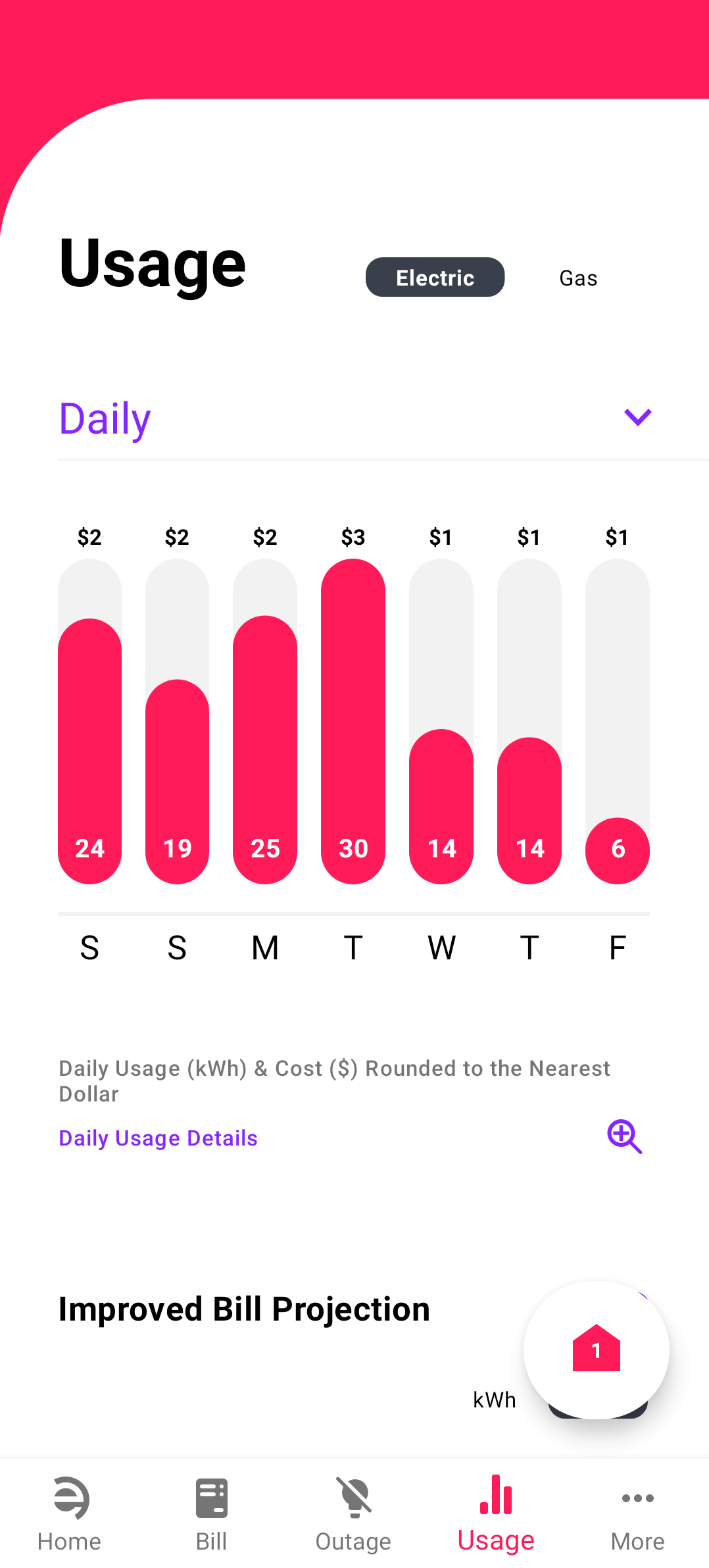Select the Usage tab in bottom navigation
Screen dimensions: 709x1568
point(496,1514)
